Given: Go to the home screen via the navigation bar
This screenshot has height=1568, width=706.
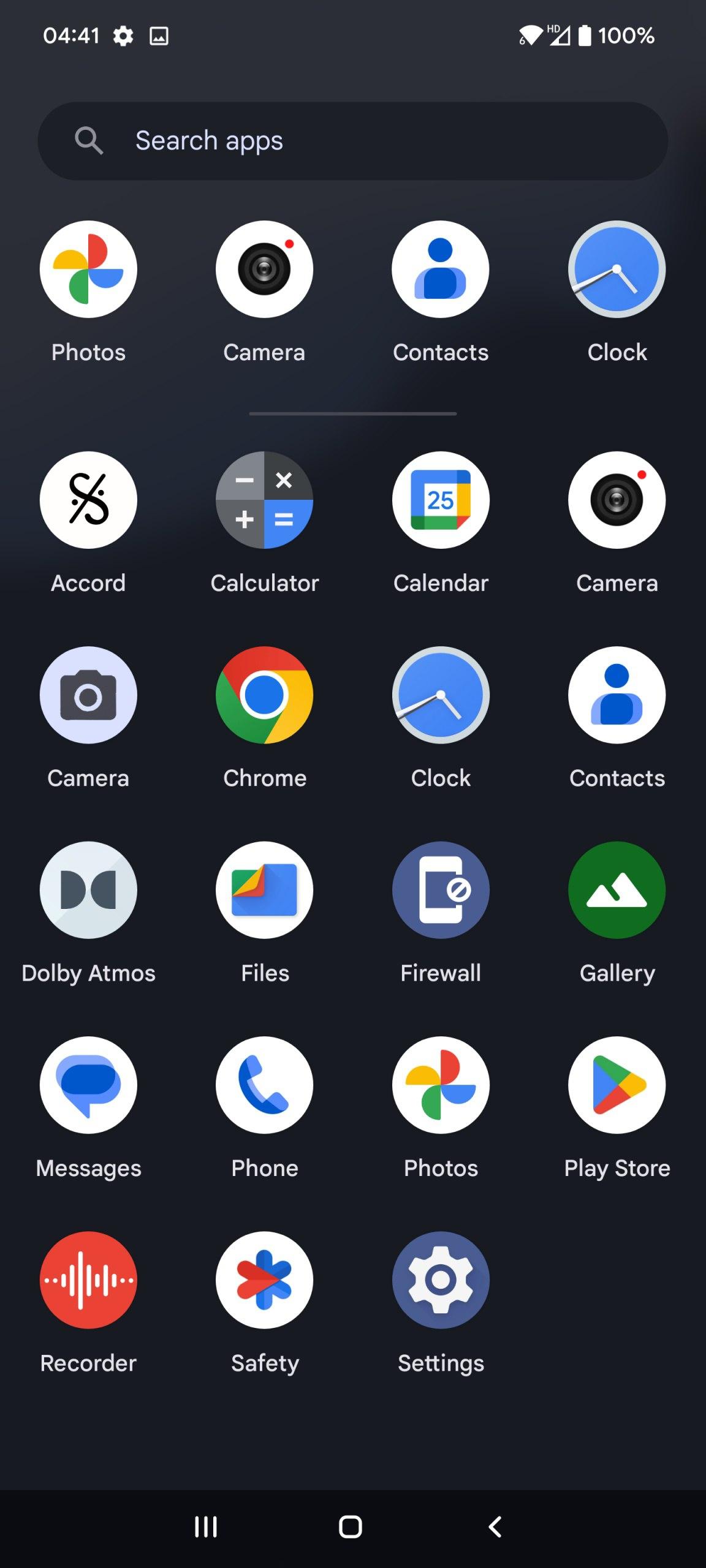Looking at the screenshot, I should tap(351, 1527).
